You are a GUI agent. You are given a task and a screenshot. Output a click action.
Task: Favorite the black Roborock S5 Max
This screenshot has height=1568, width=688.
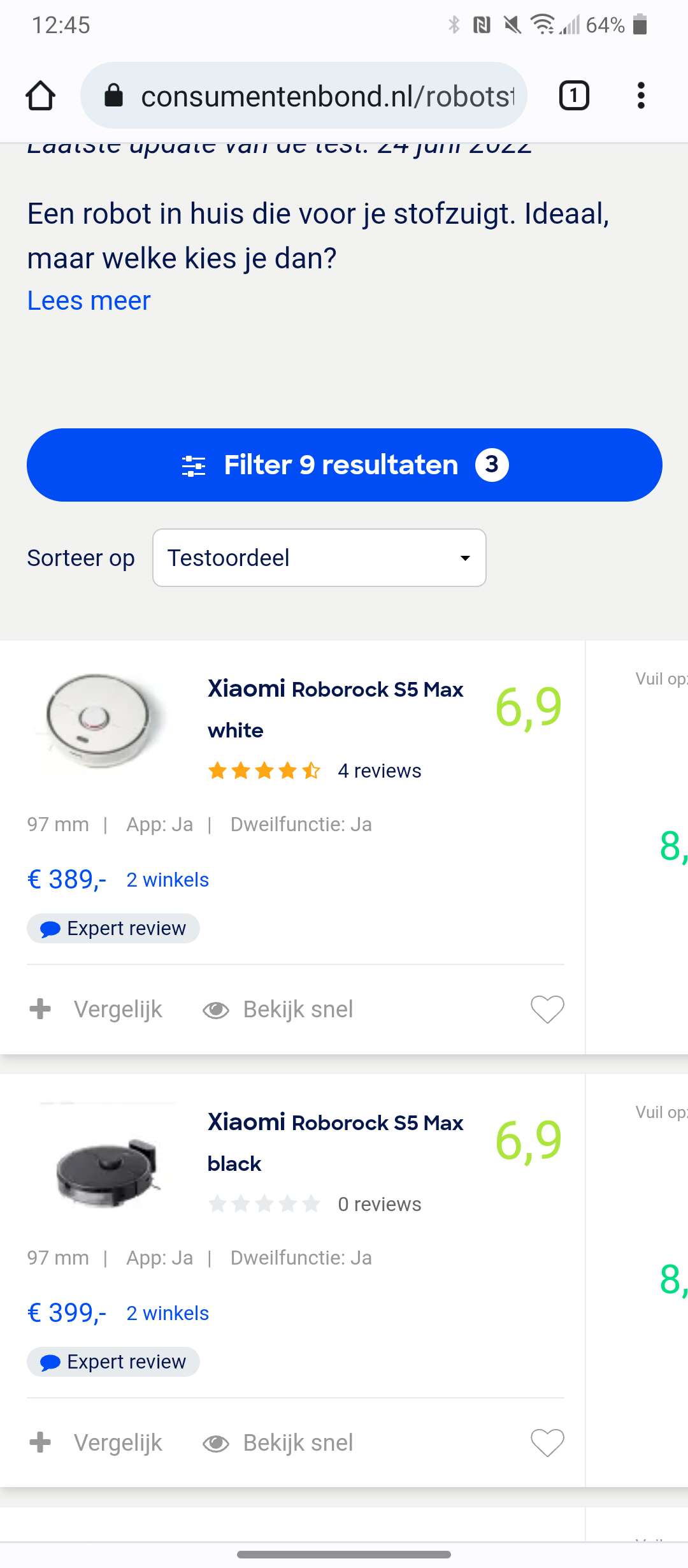tap(547, 1443)
